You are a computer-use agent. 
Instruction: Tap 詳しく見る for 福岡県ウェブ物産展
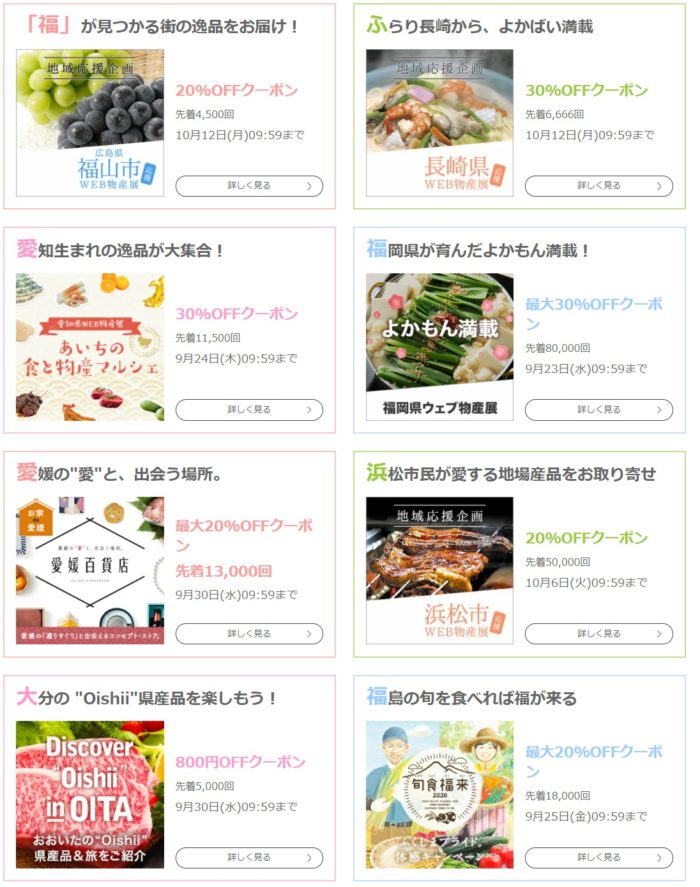click(599, 410)
